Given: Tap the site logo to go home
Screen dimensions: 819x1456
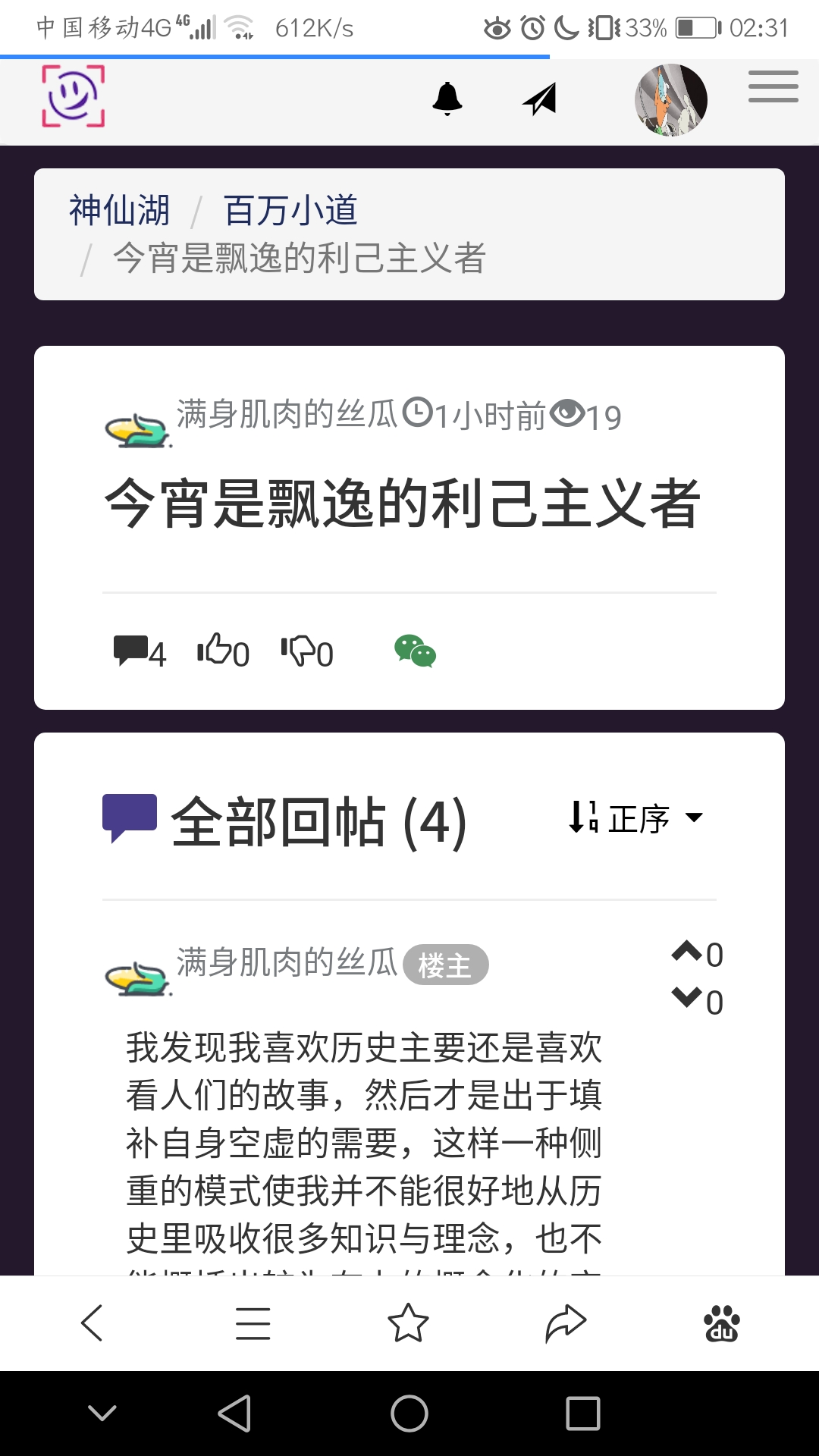Looking at the screenshot, I should click(73, 96).
